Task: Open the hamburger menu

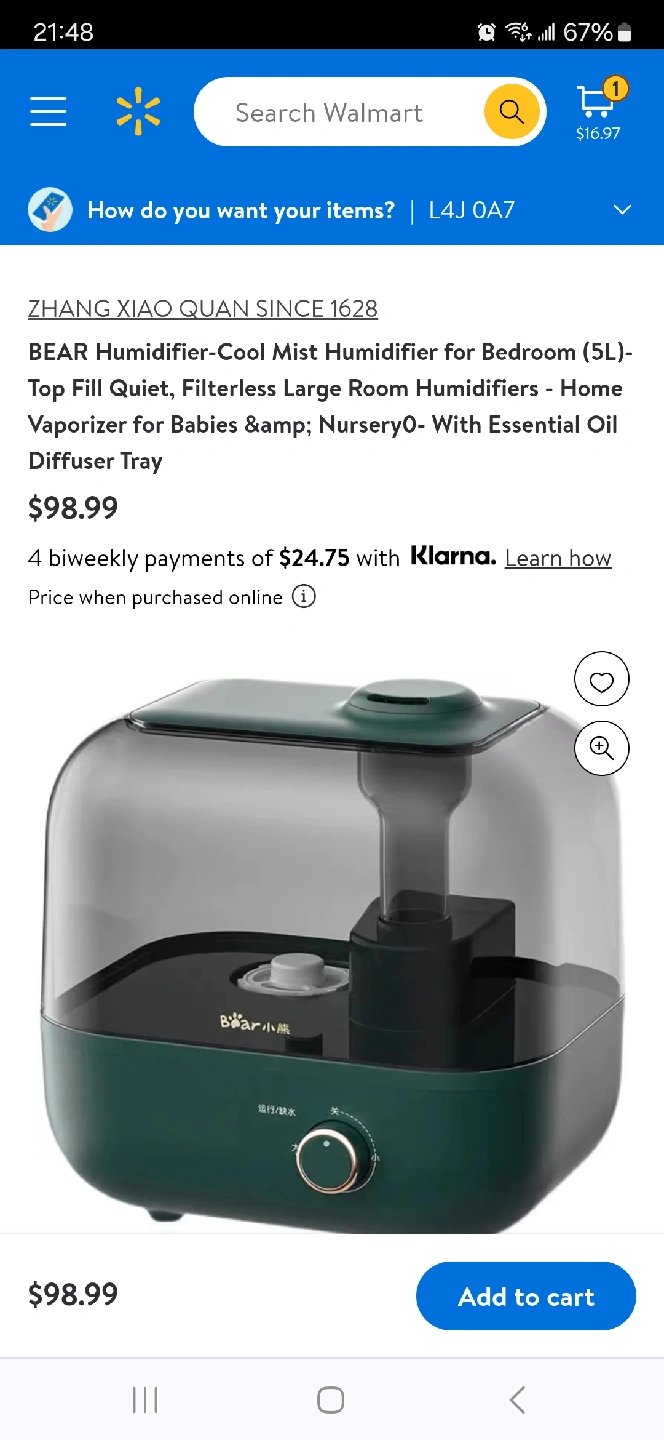Action: [48, 112]
